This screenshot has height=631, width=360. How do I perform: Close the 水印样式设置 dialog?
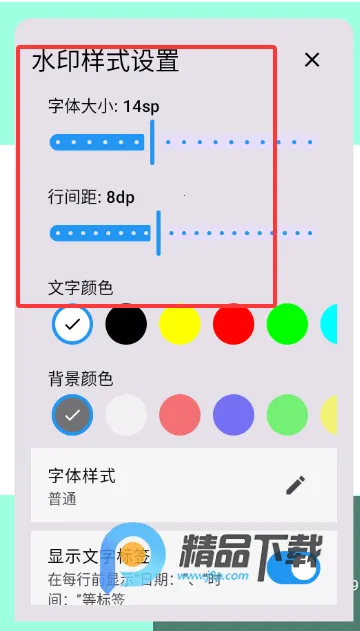click(312, 60)
